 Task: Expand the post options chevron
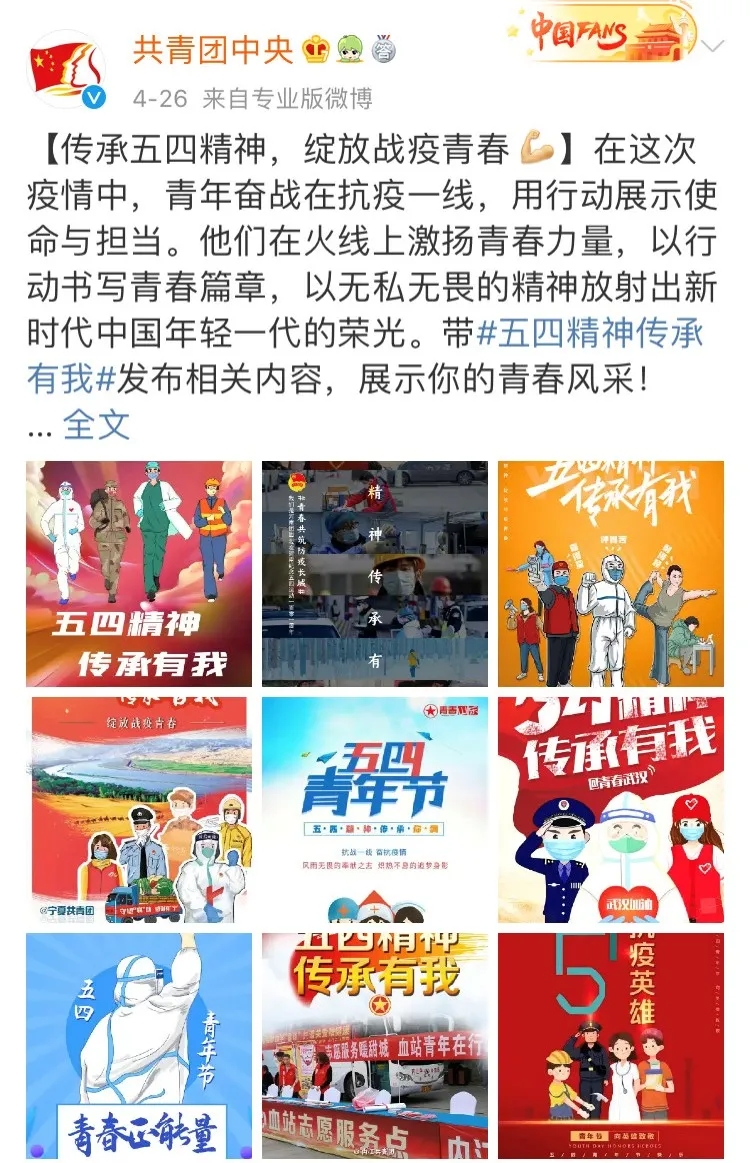712,47
